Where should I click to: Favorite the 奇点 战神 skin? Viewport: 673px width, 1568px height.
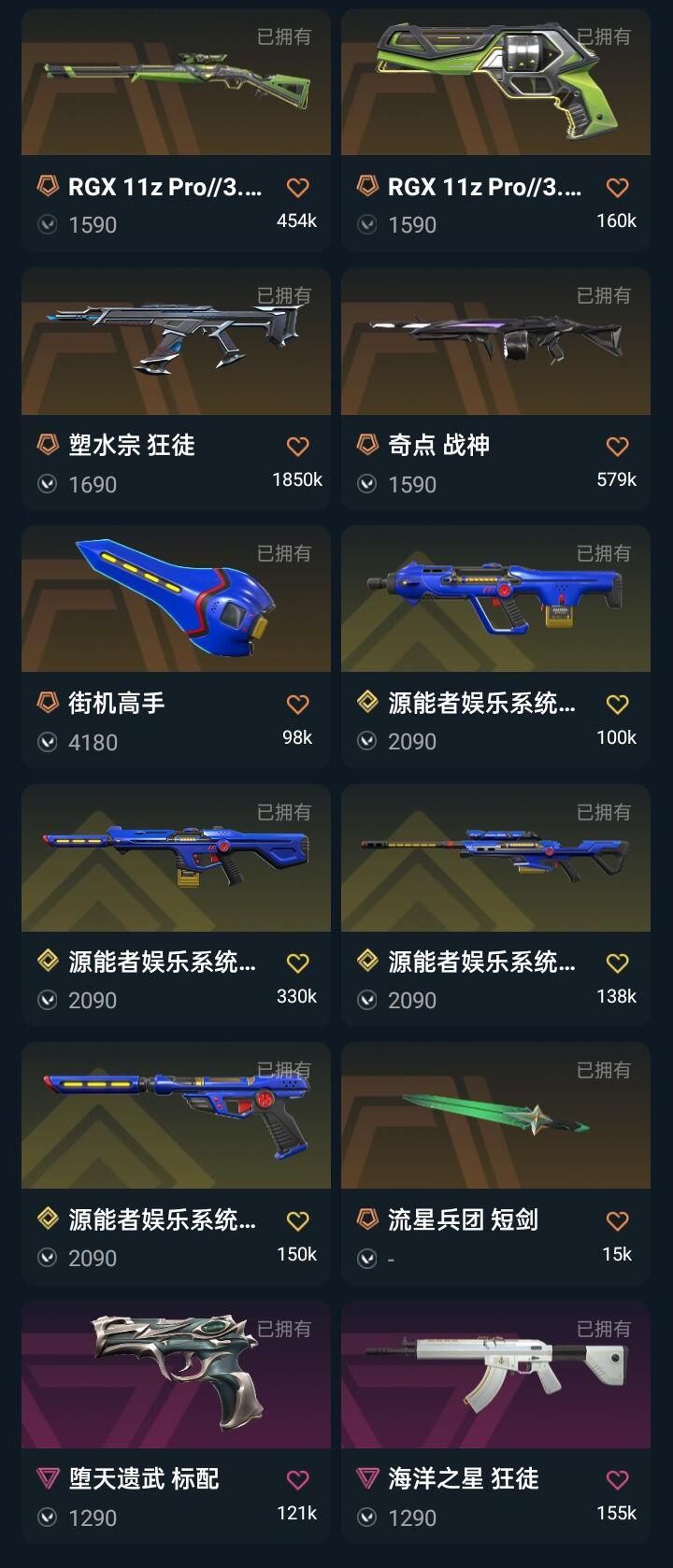coord(617,447)
